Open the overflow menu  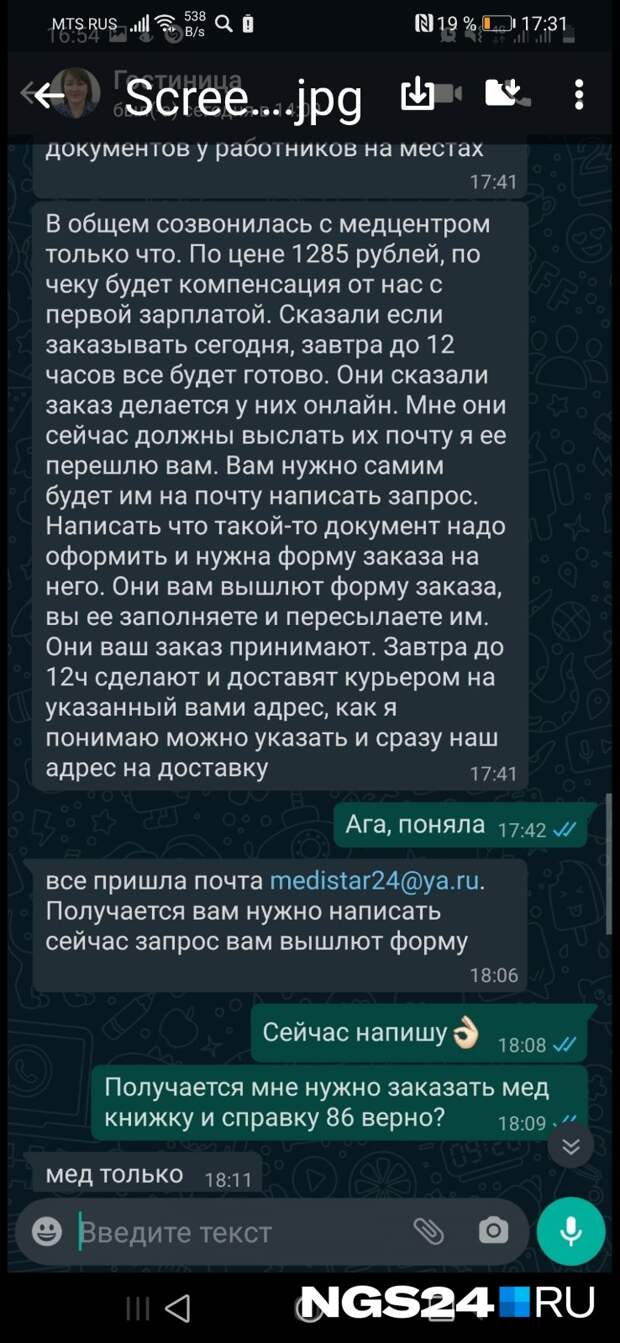click(x=578, y=94)
